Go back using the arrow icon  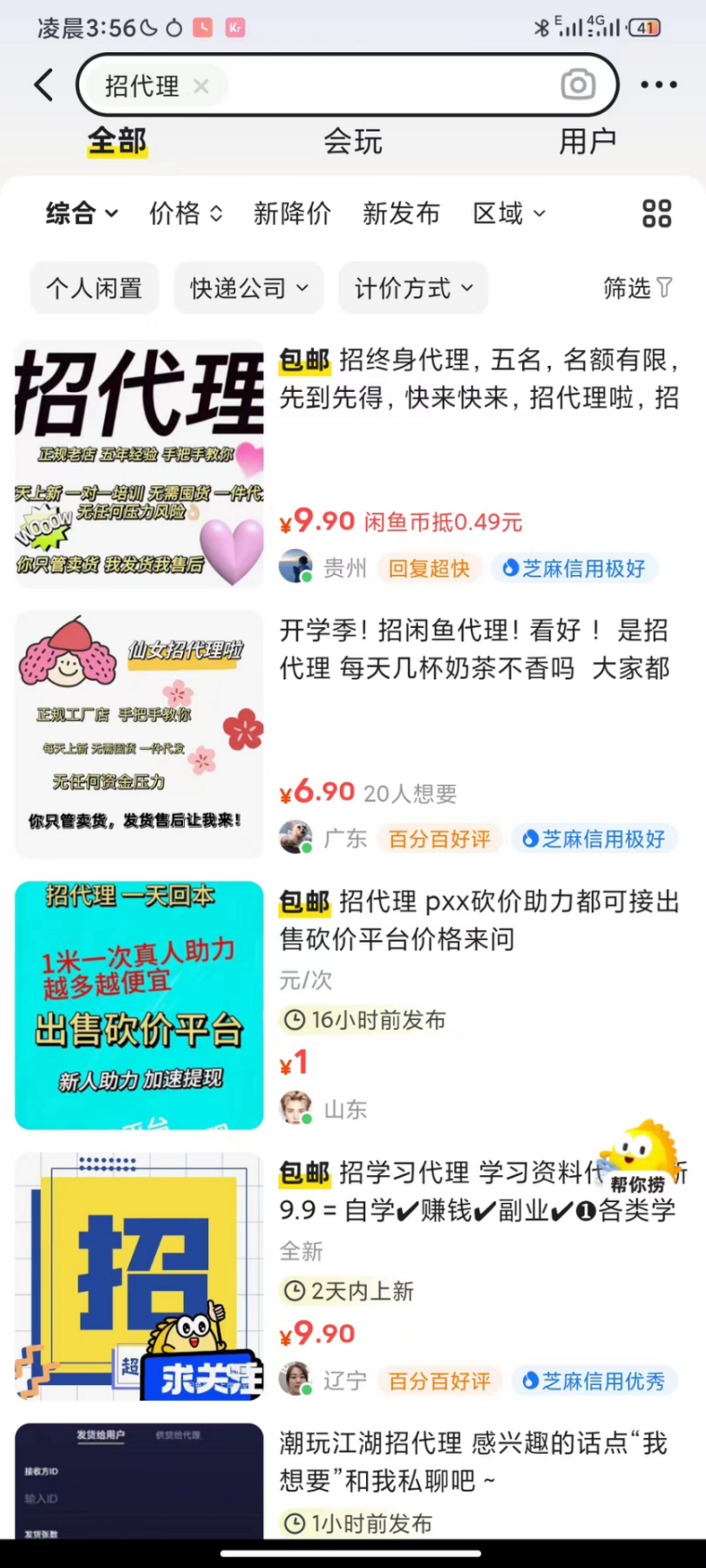pyautogui.click(x=44, y=85)
